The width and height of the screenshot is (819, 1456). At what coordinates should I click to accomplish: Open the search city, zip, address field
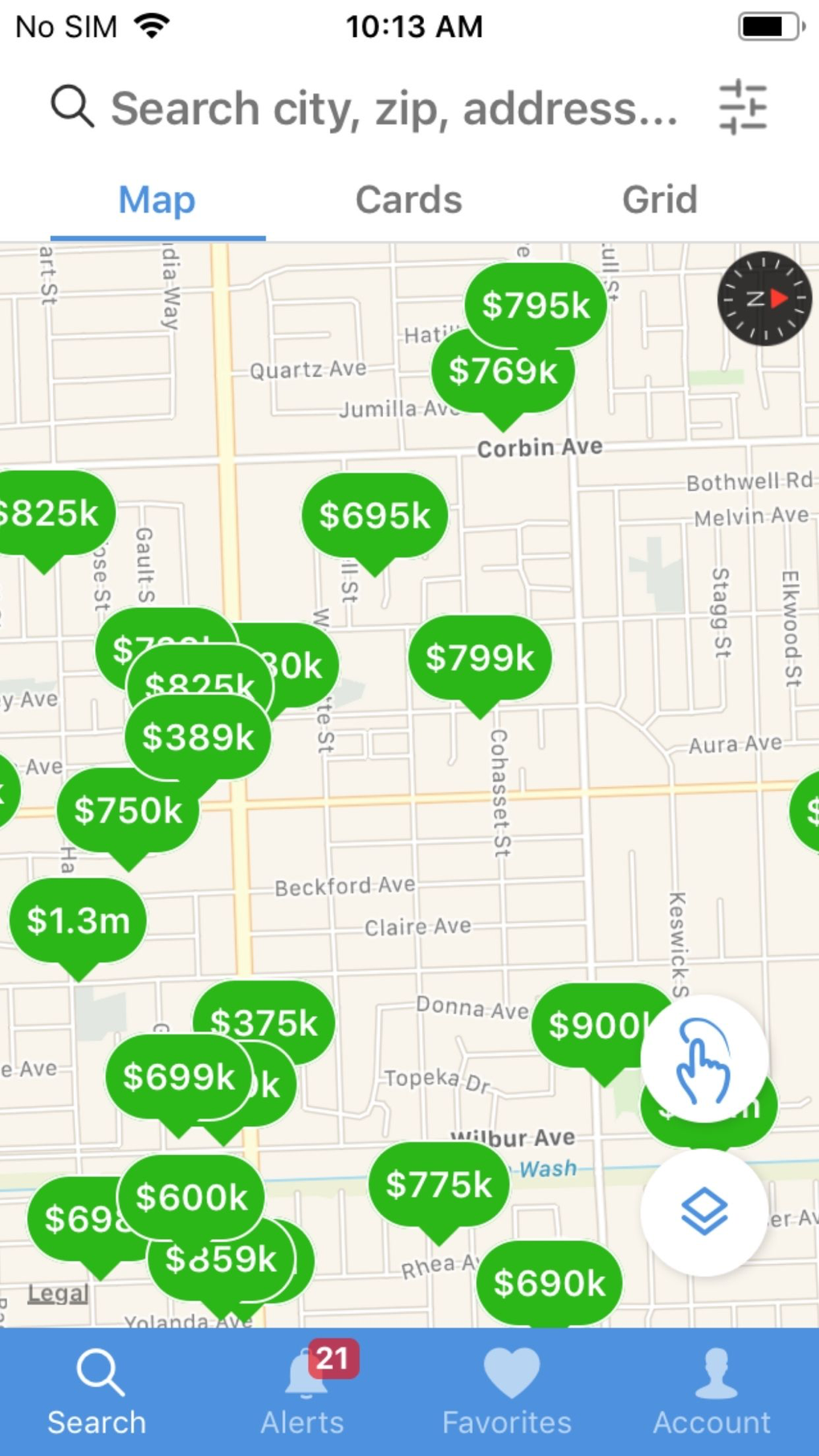click(x=393, y=108)
